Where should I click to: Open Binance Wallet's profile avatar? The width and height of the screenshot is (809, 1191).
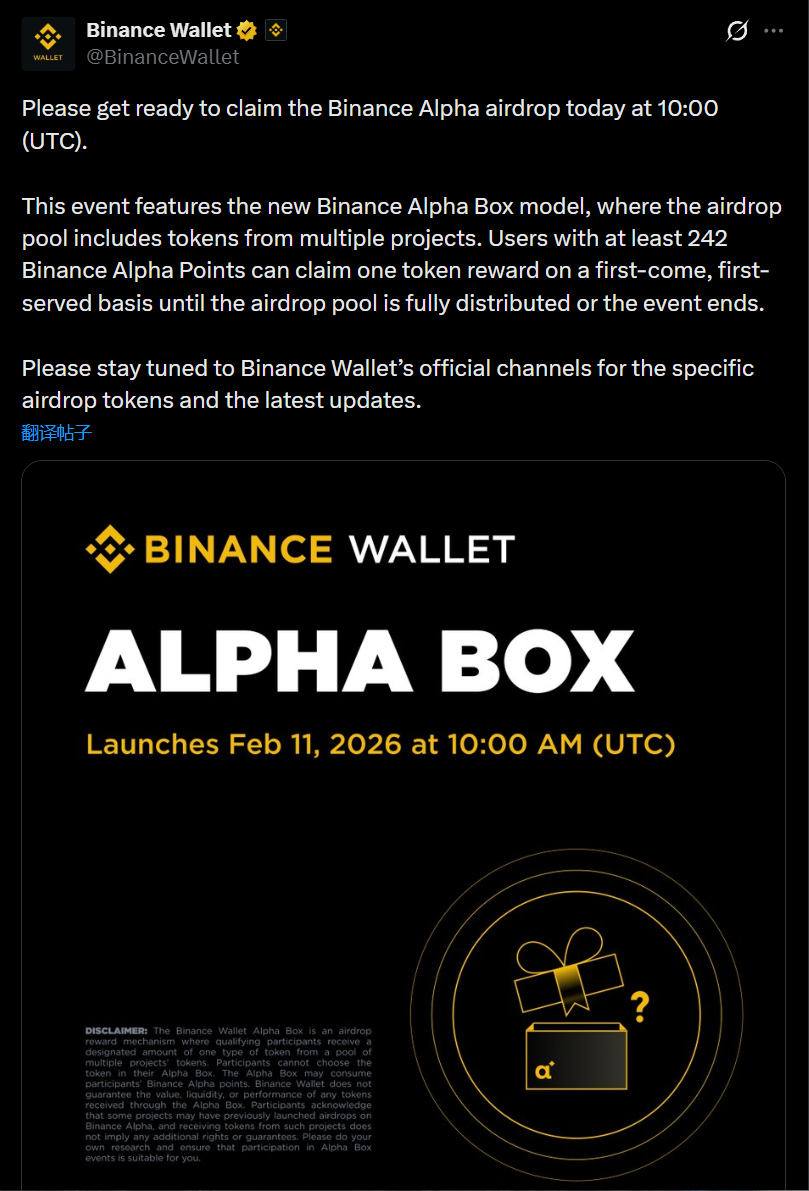48,44
